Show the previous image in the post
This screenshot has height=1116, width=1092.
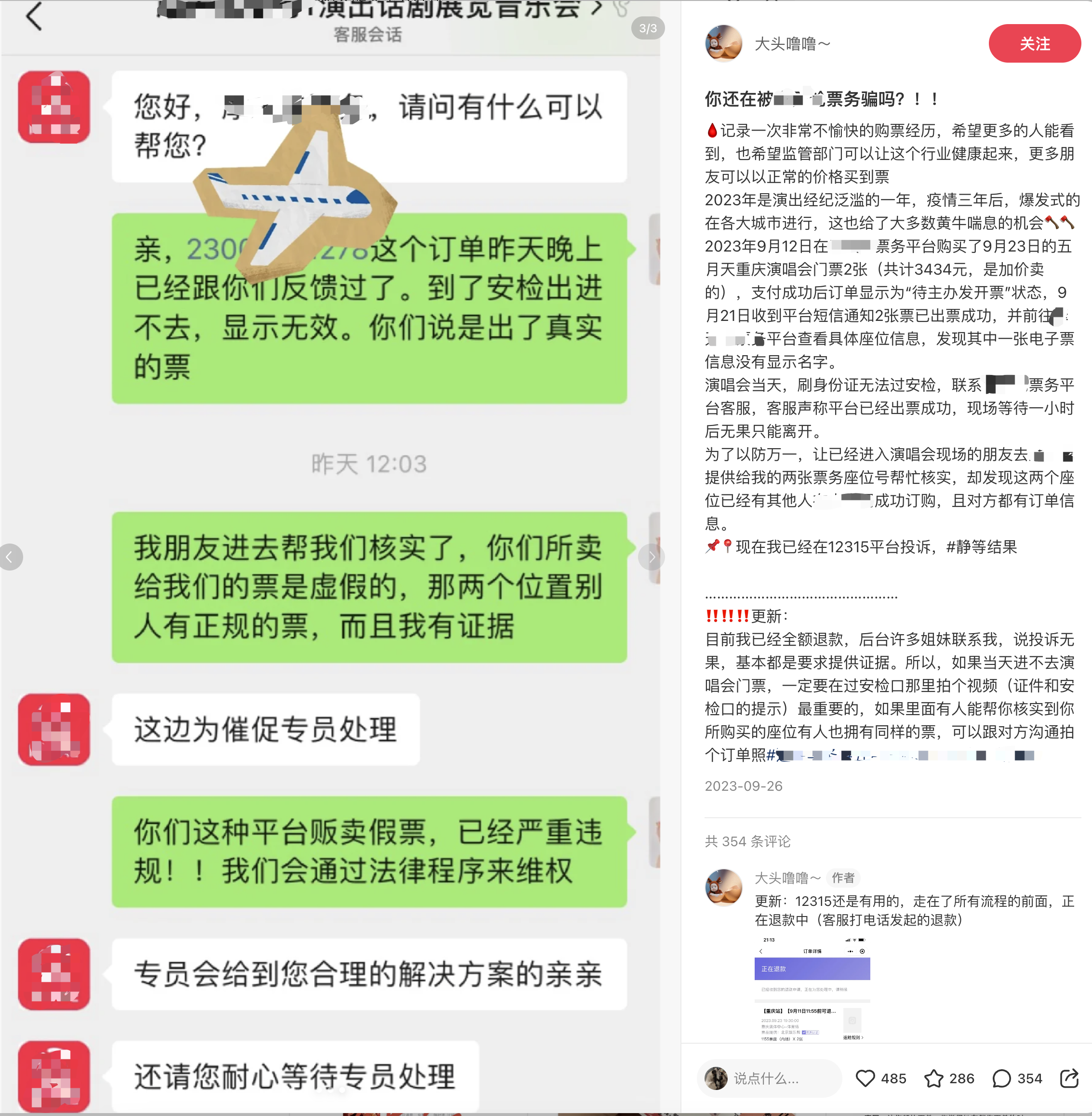point(10,556)
